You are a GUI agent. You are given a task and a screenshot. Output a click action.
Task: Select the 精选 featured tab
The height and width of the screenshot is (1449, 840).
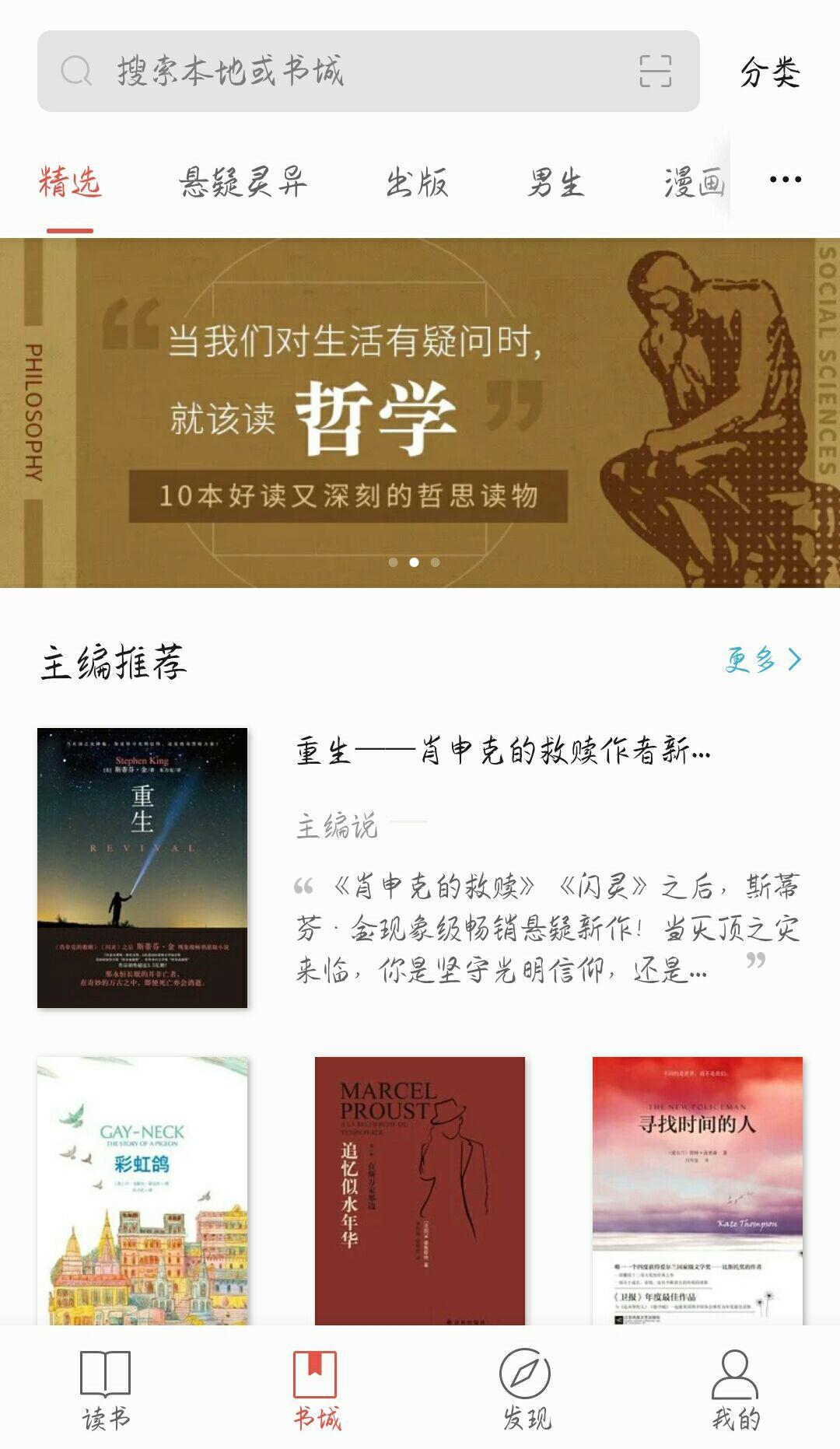70,183
